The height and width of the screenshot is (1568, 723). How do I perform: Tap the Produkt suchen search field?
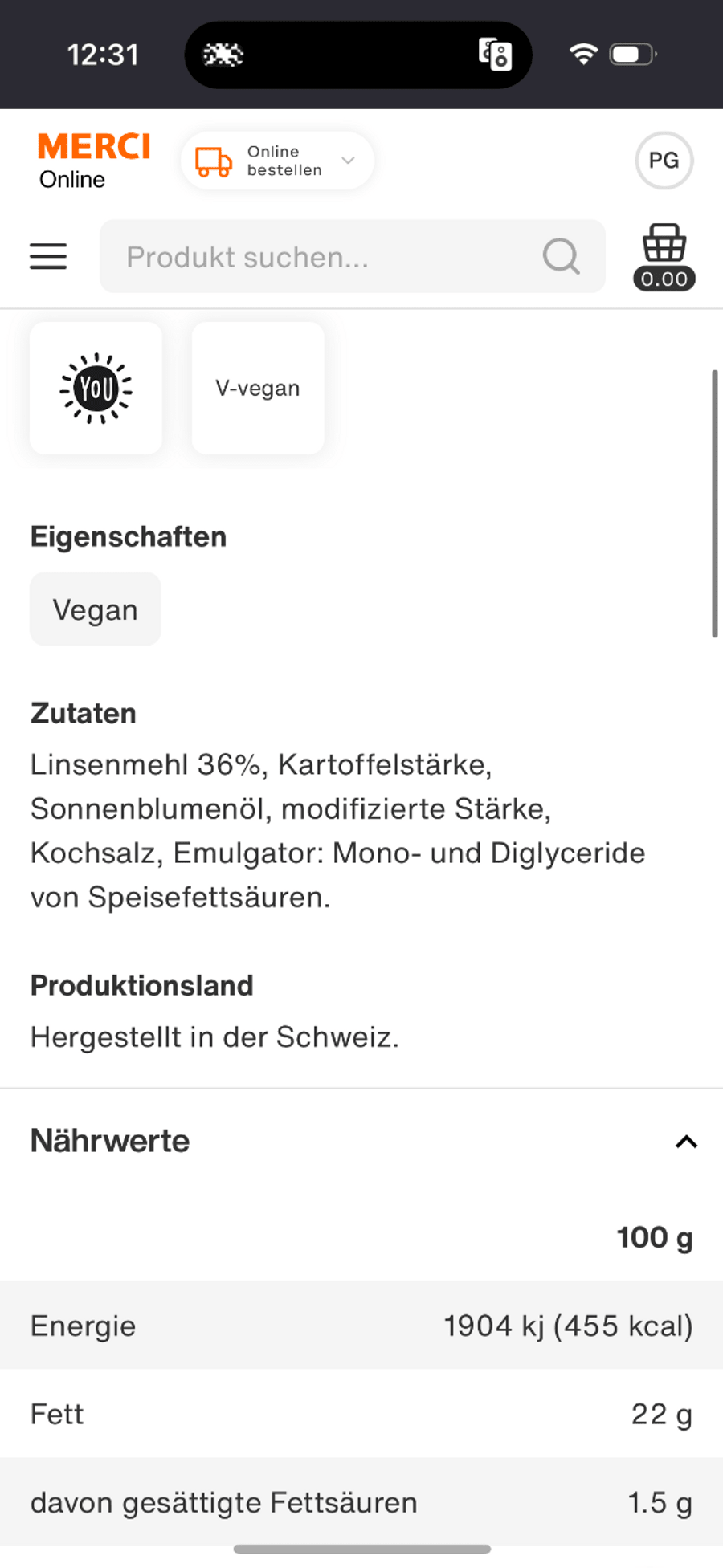click(x=353, y=256)
